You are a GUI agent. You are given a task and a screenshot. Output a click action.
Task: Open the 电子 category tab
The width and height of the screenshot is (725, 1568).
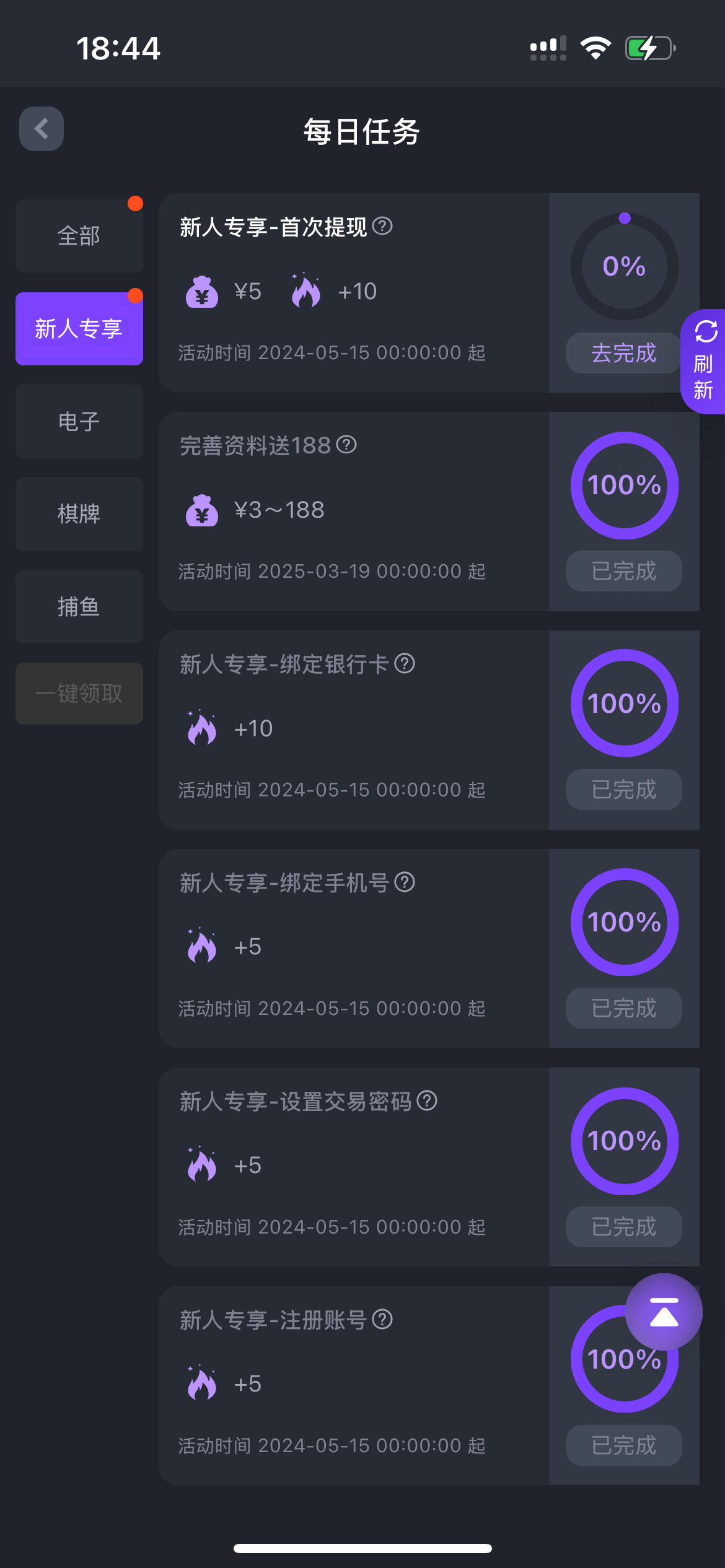pos(79,422)
